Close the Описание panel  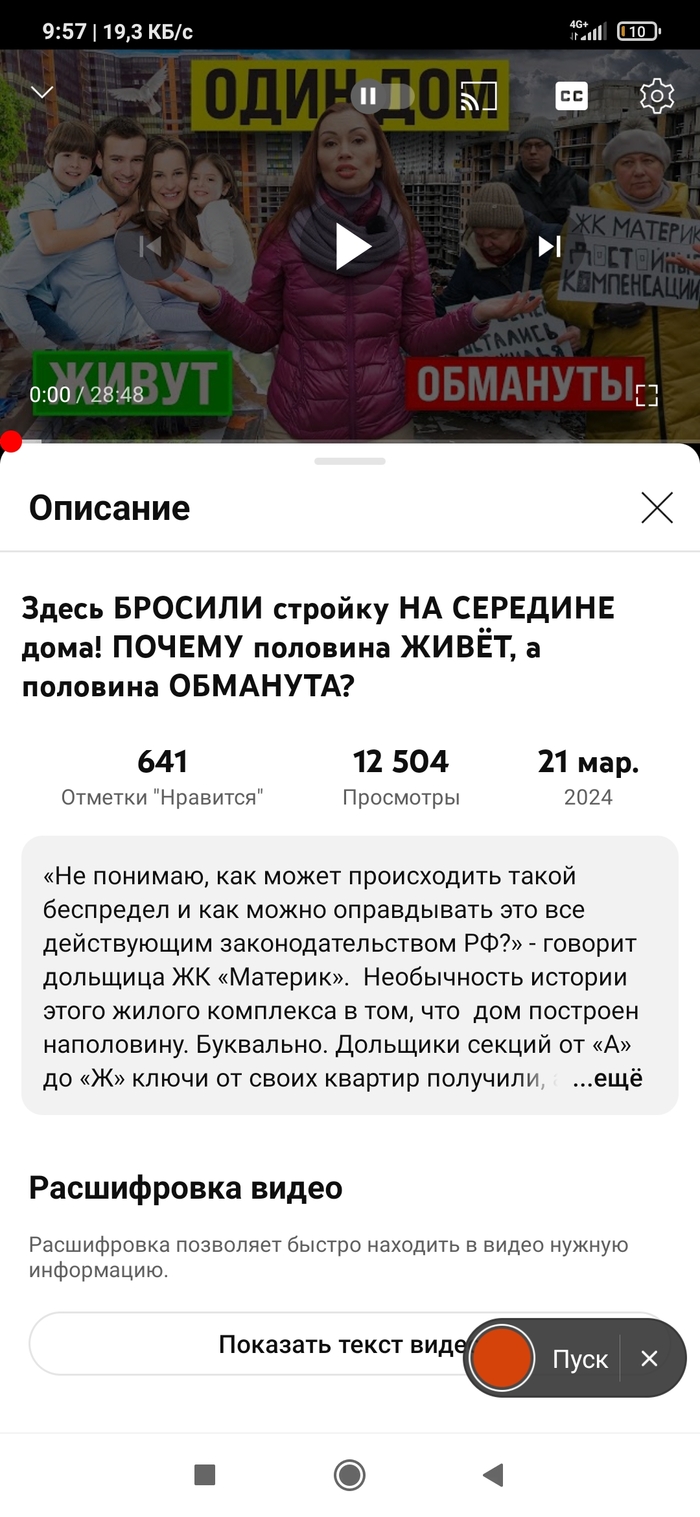(657, 508)
